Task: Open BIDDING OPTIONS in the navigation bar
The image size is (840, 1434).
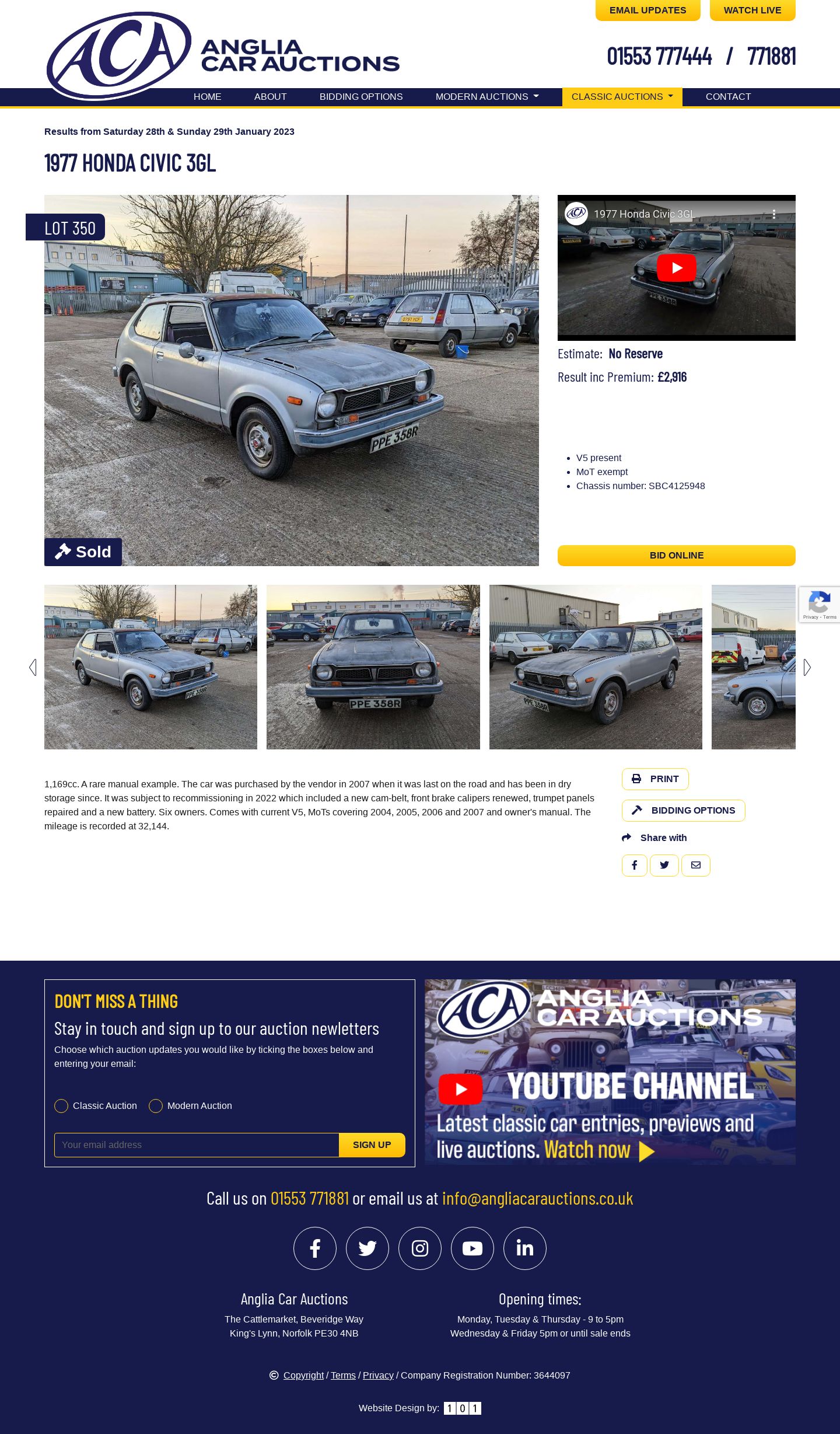Action: (x=360, y=97)
